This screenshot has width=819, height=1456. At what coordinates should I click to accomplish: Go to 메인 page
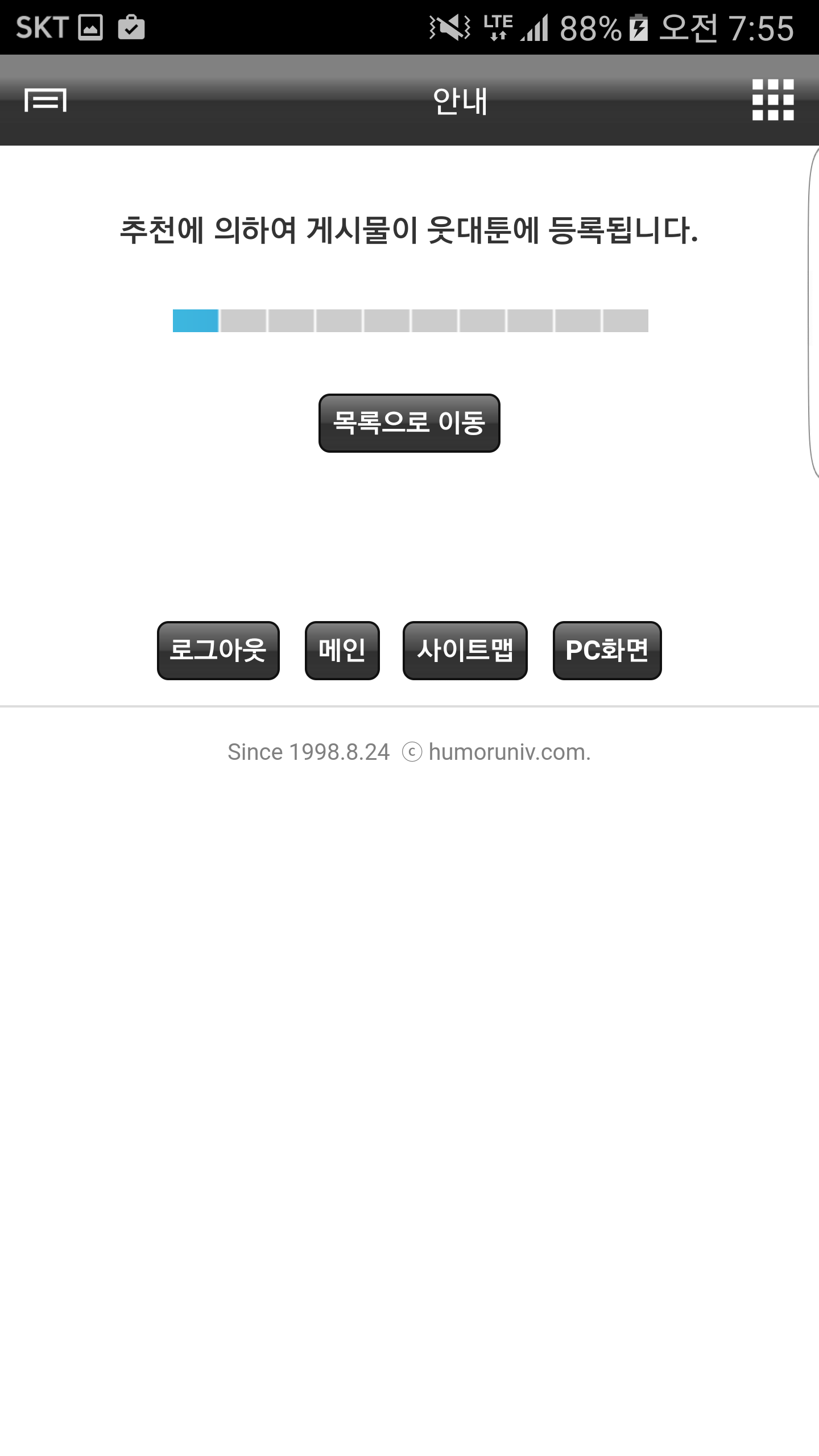click(342, 651)
